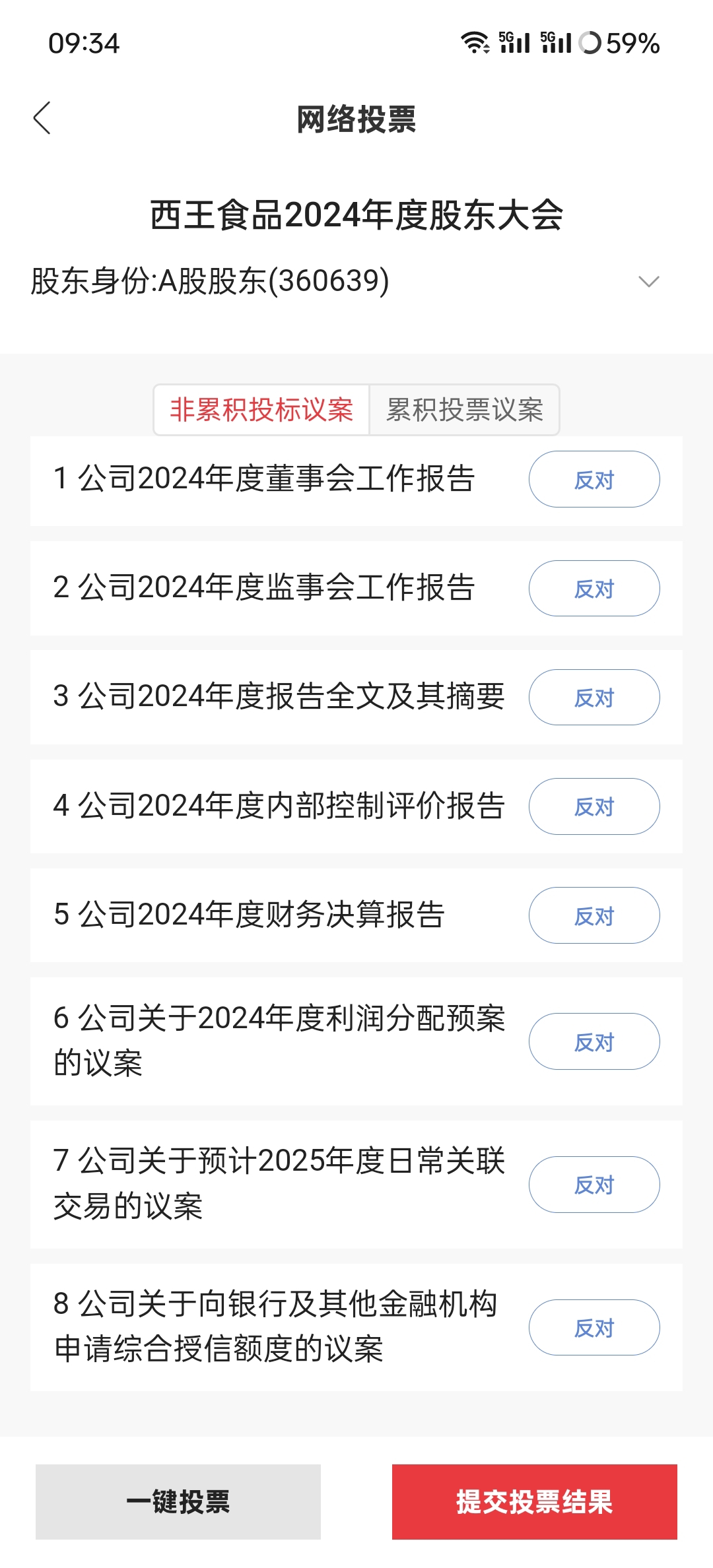Tap 反对 for 利润分配预案的议案

pos(594,1041)
